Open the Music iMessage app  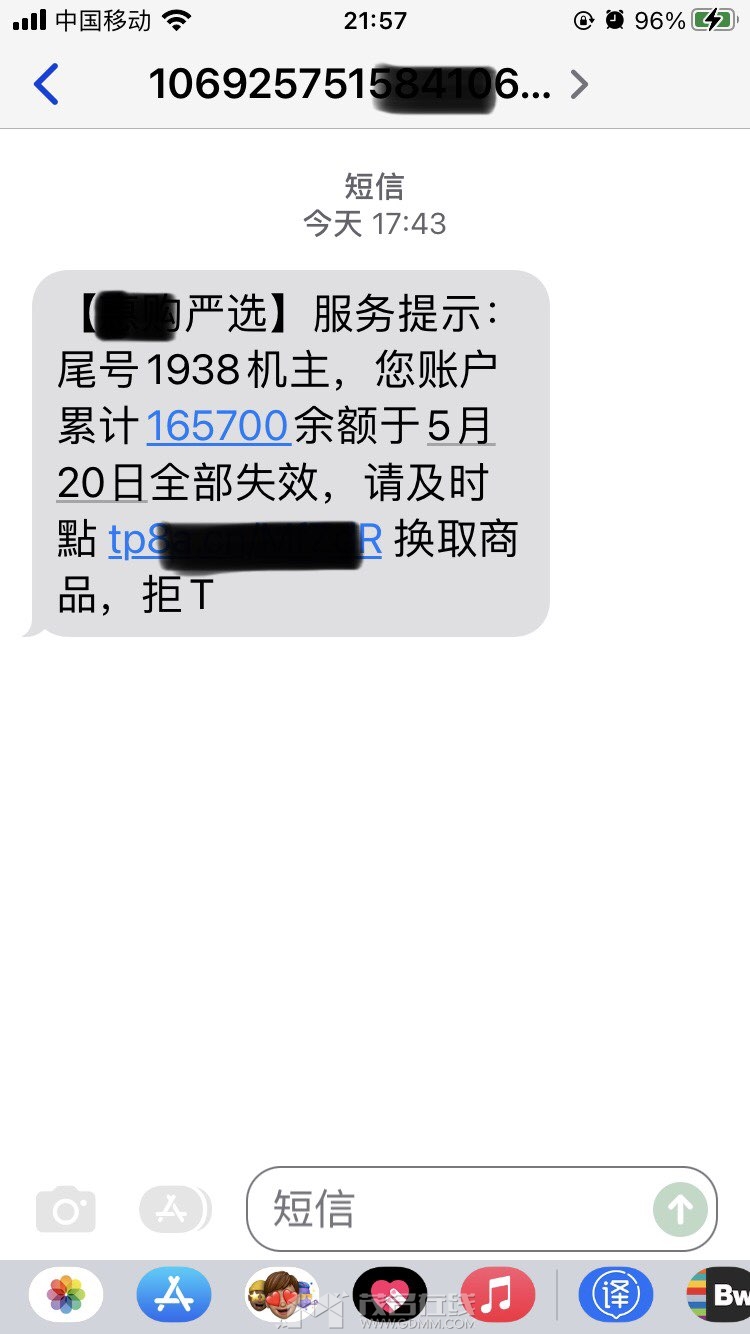498,1295
